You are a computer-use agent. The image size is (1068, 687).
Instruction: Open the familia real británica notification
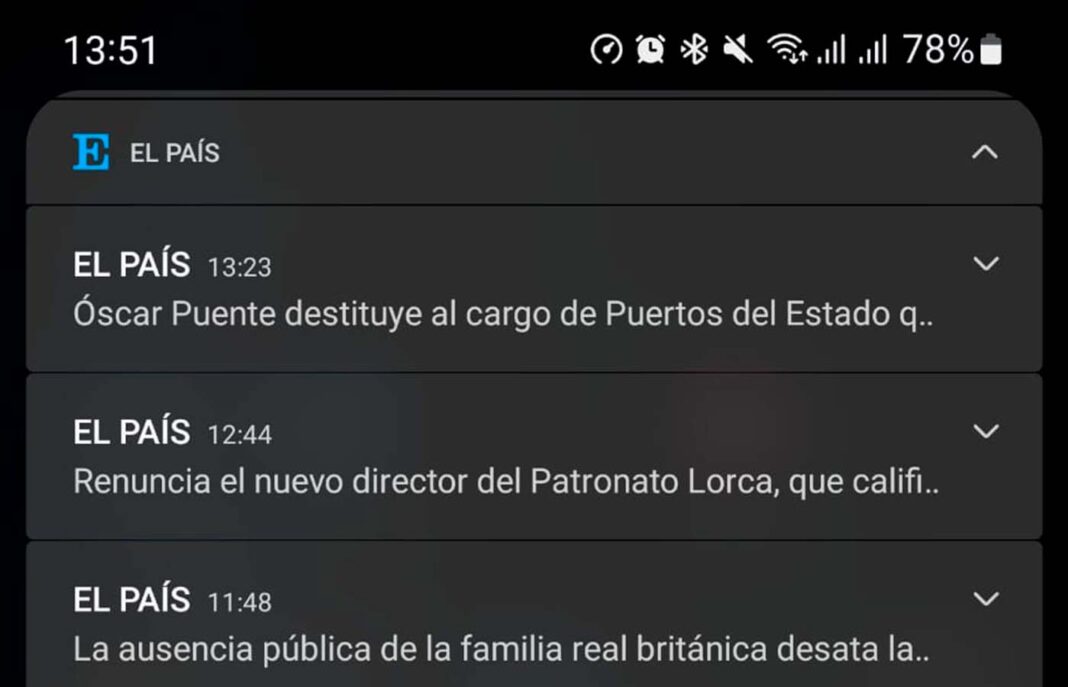[x=500, y=649]
